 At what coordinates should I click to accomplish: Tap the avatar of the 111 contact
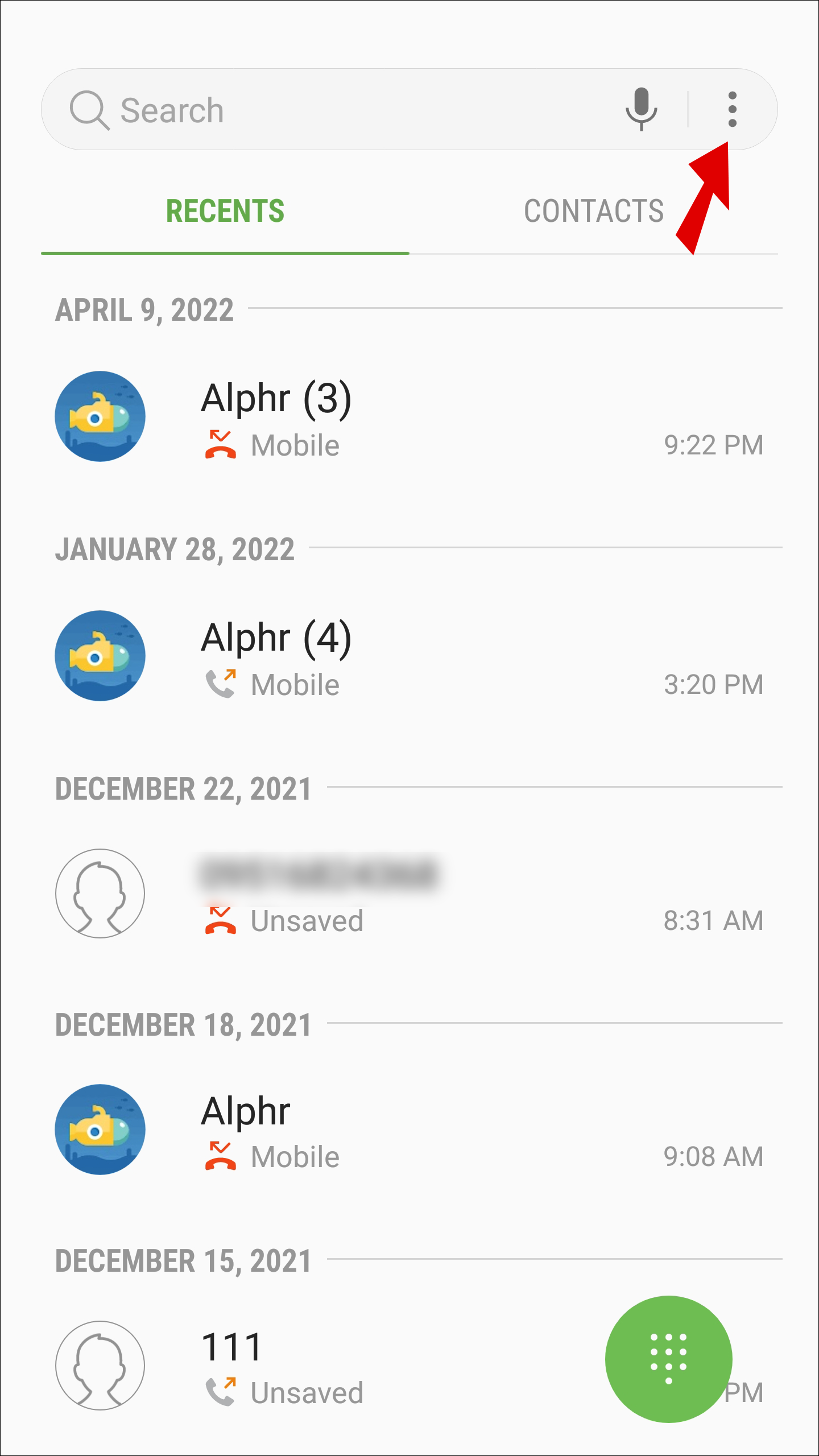(100, 1365)
